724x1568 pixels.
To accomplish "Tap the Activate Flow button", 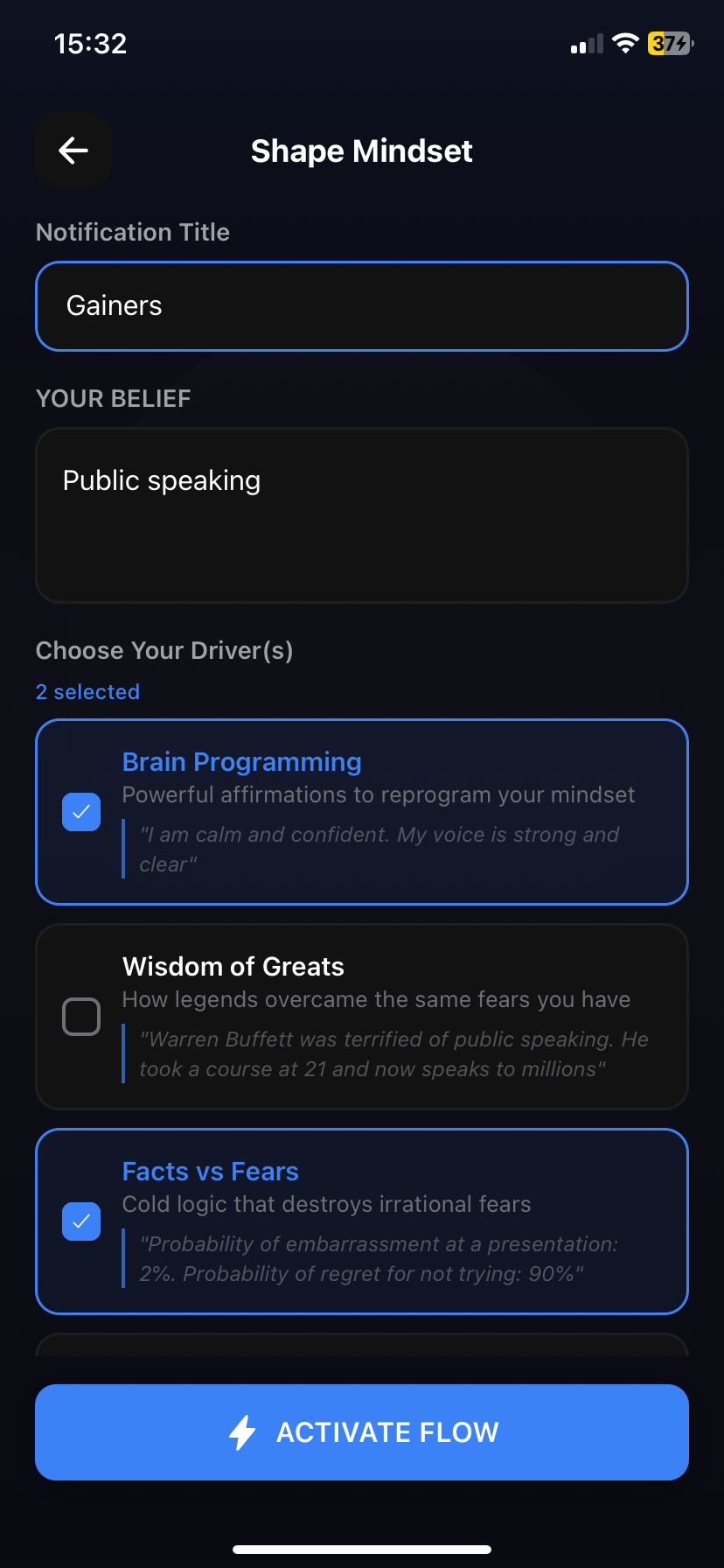I will (x=362, y=1432).
